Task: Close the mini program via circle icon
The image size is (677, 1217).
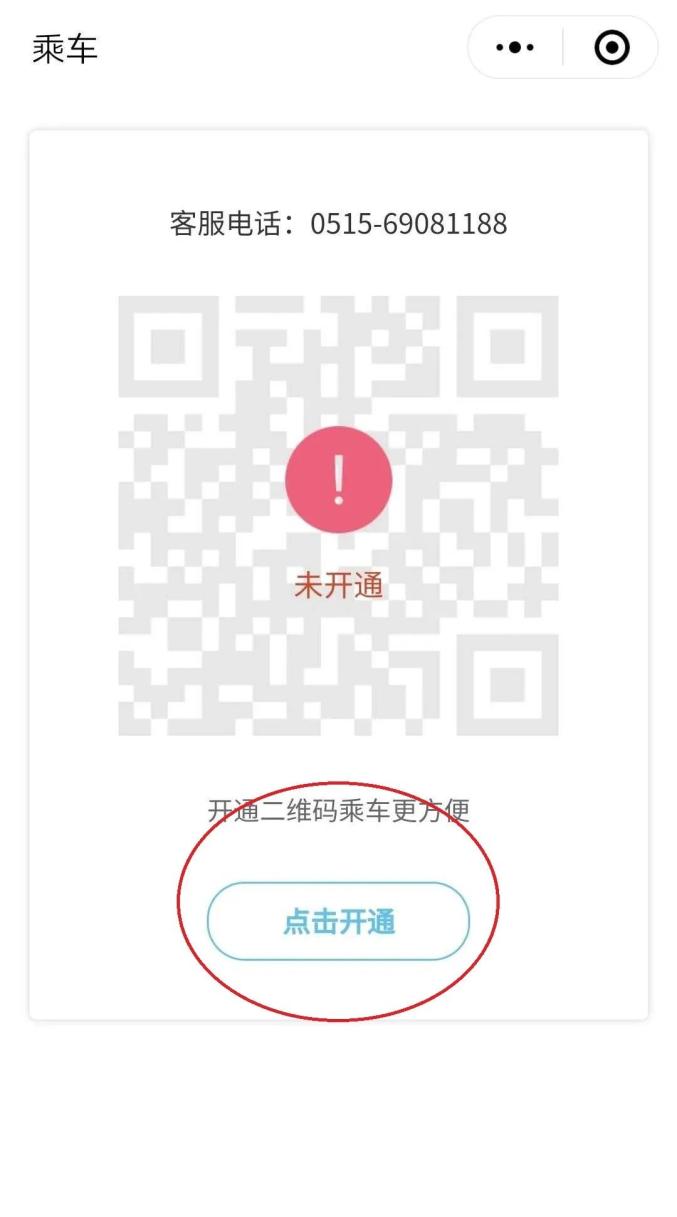Action: point(611,47)
